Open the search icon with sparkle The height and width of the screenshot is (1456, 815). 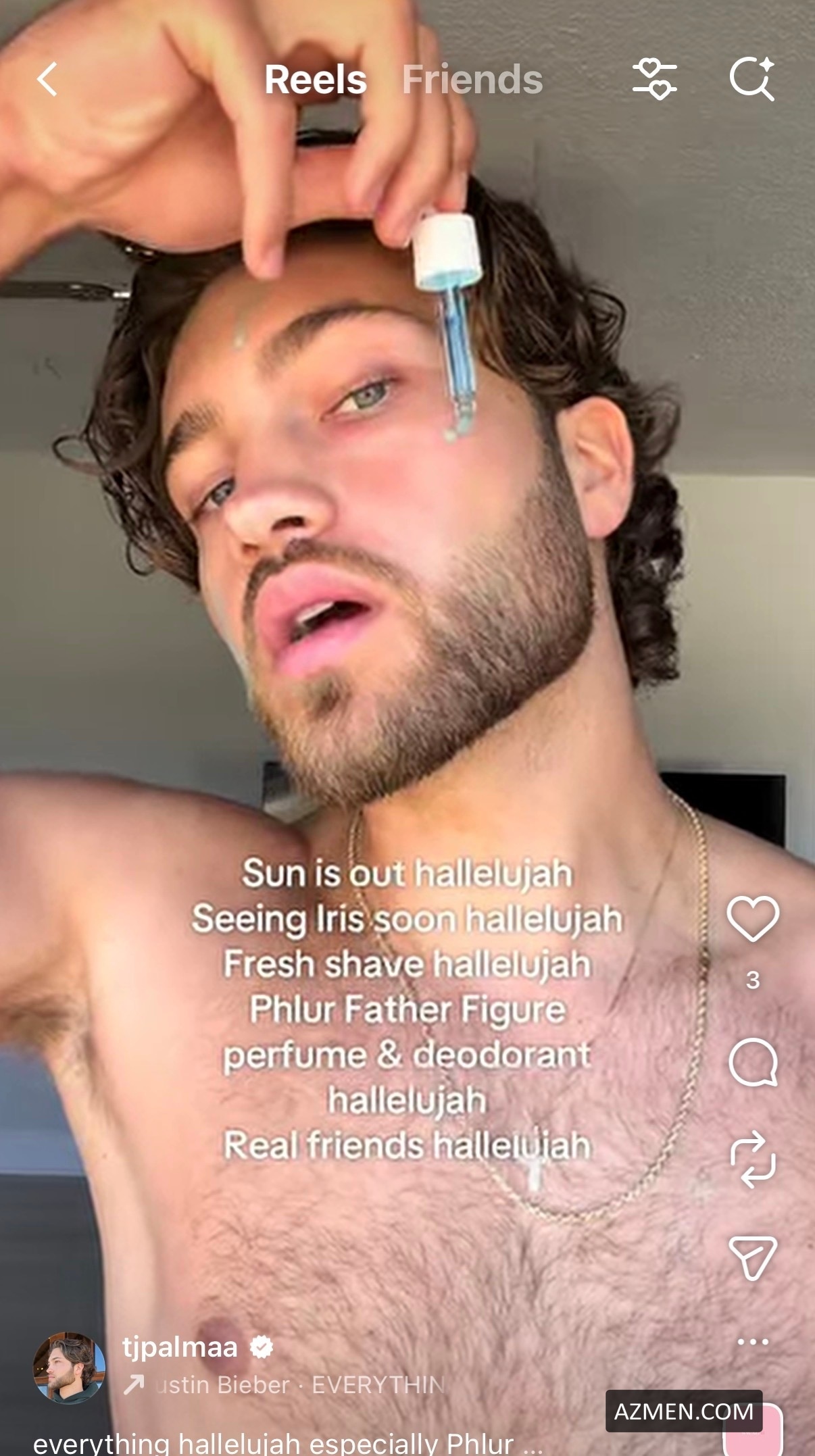751,80
